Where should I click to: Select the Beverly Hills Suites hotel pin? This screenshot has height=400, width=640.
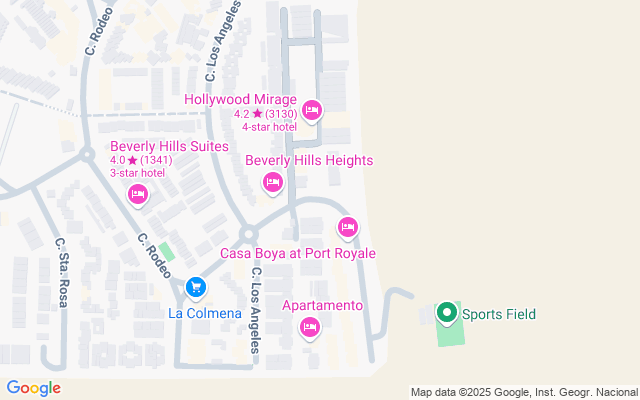(x=139, y=193)
